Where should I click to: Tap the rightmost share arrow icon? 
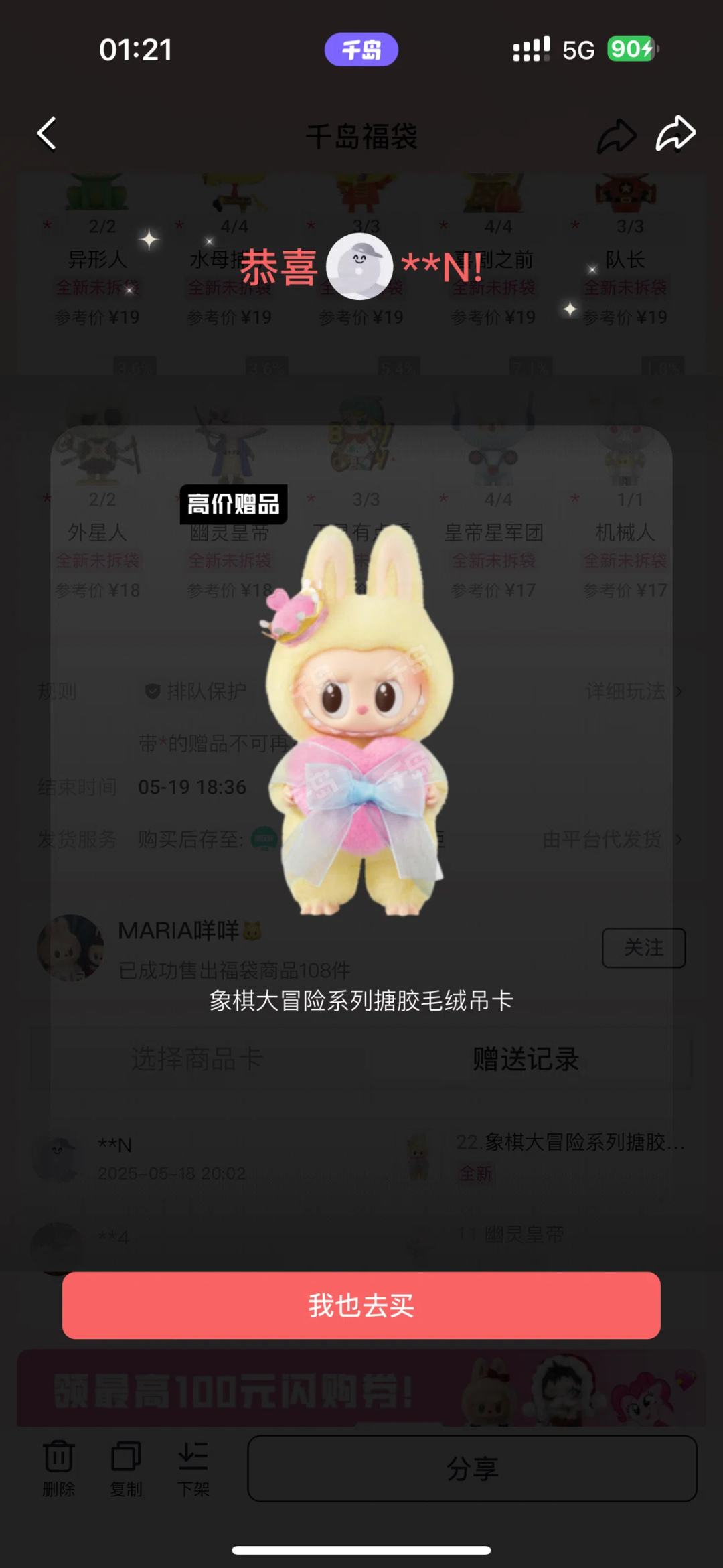[675, 134]
